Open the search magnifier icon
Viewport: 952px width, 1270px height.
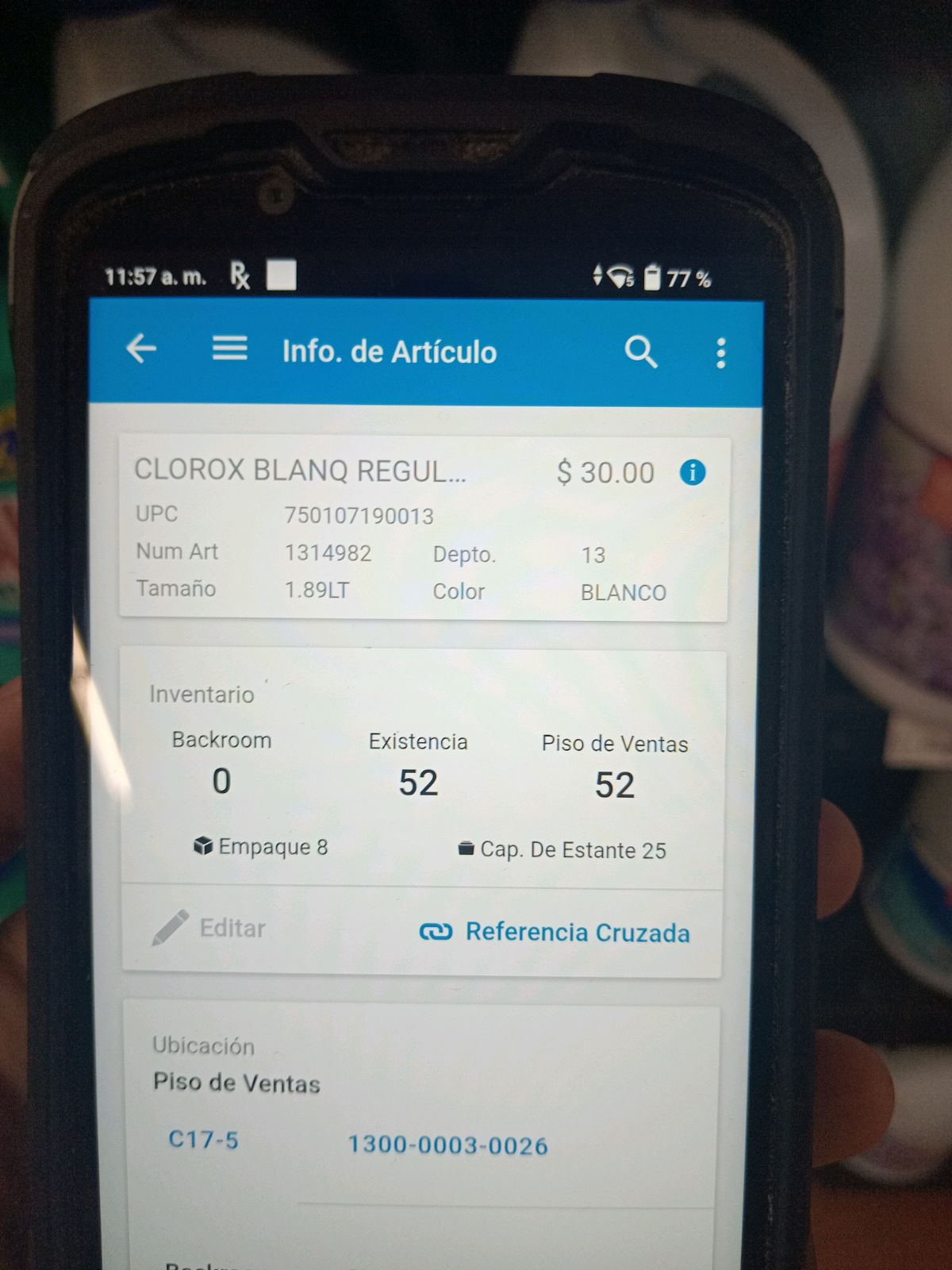[640, 352]
